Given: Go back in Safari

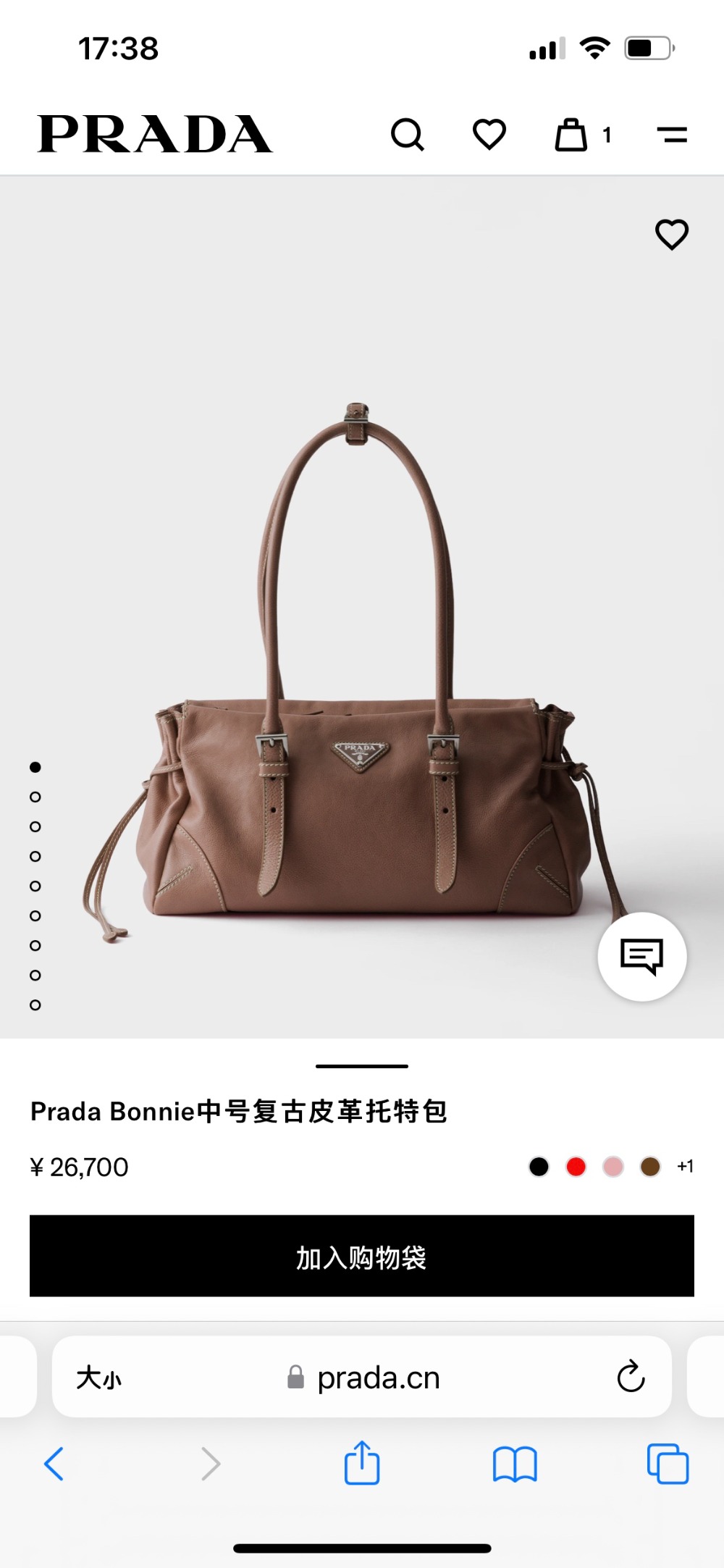Looking at the screenshot, I should [x=54, y=1464].
